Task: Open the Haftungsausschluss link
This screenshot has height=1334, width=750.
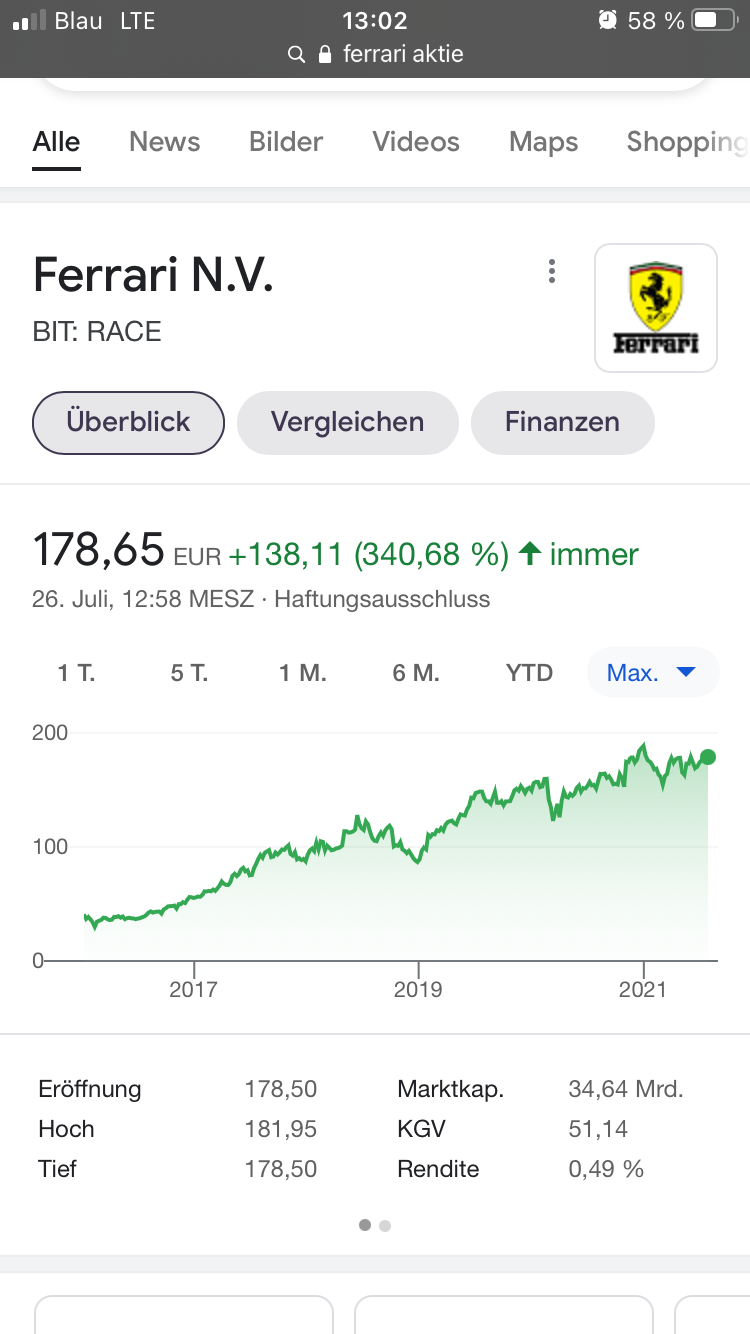Action: (382, 600)
